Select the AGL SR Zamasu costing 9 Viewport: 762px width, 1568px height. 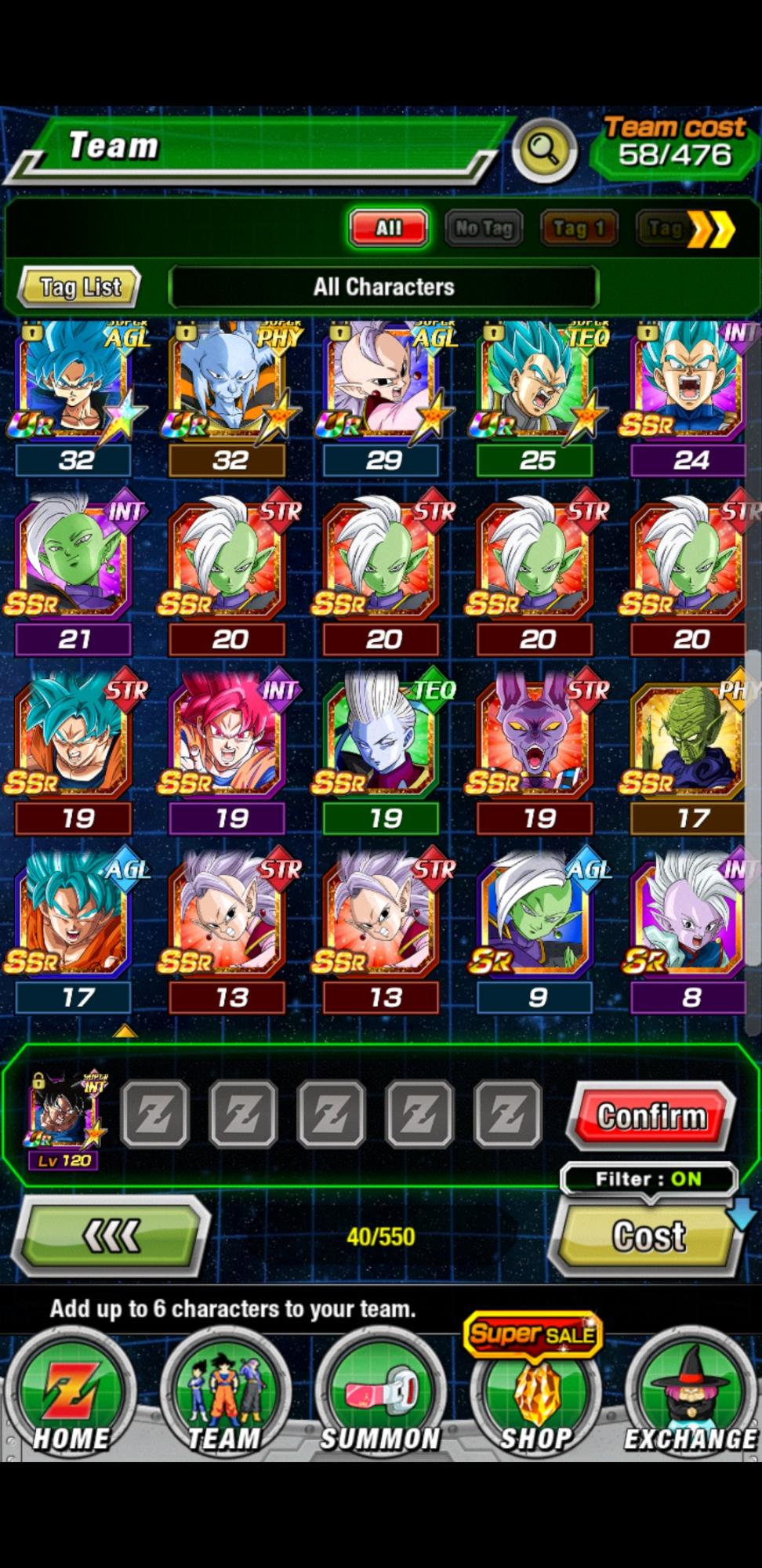pos(535,920)
